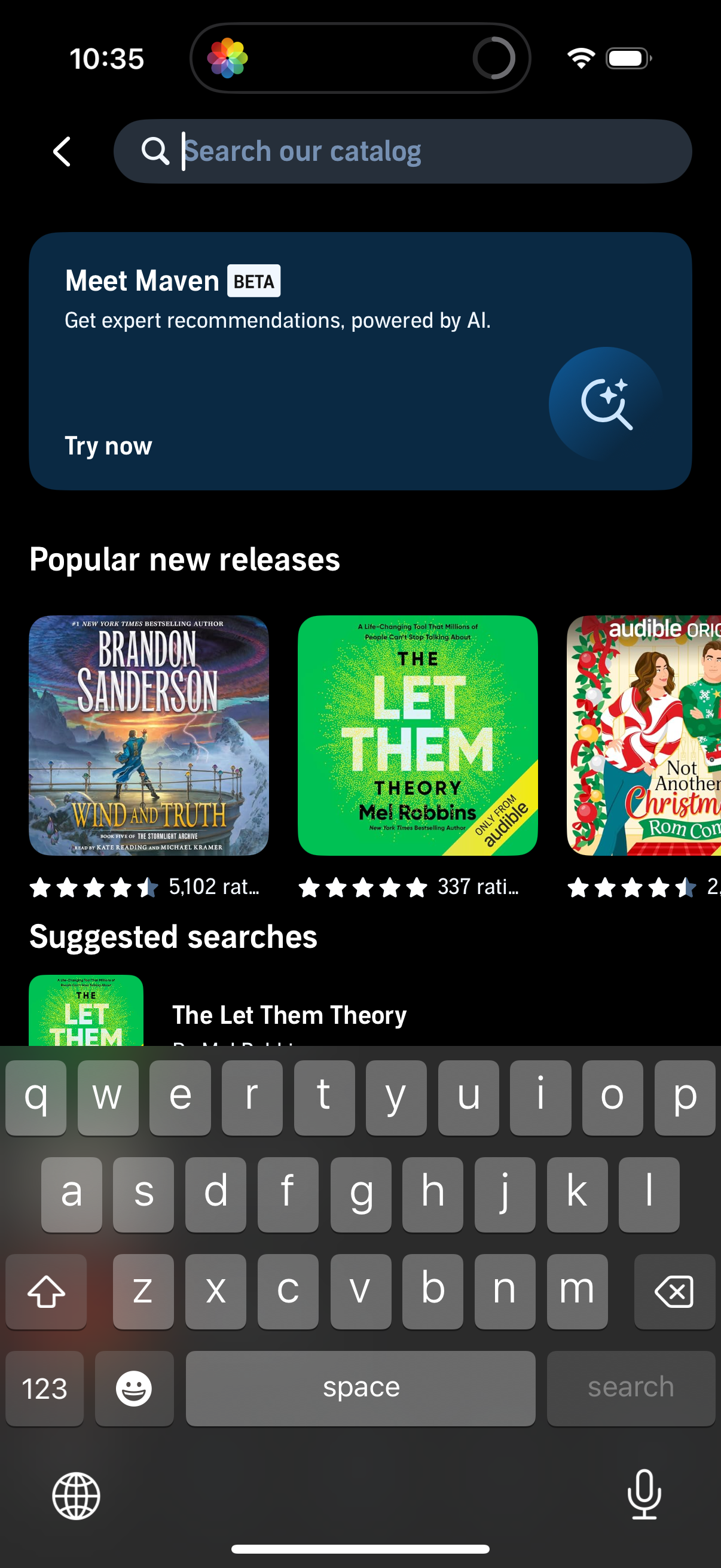Tap the magnifier icon inside the search bar
Image resolution: width=721 pixels, height=1568 pixels.
(155, 151)
